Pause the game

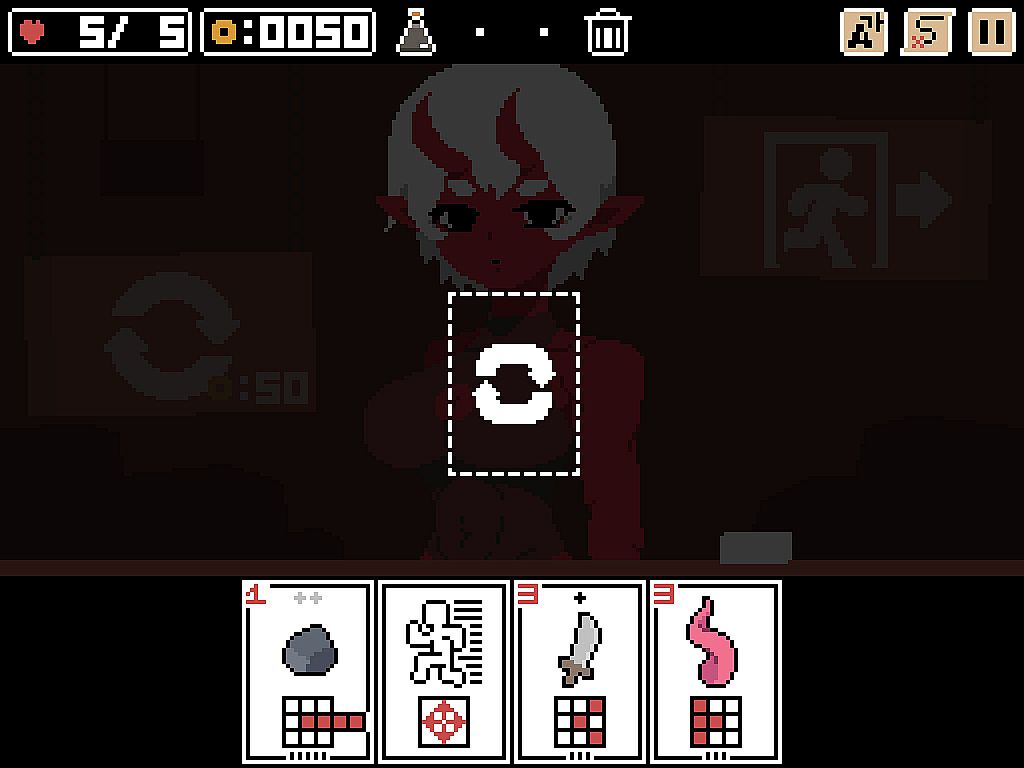[x=991, y=32]
